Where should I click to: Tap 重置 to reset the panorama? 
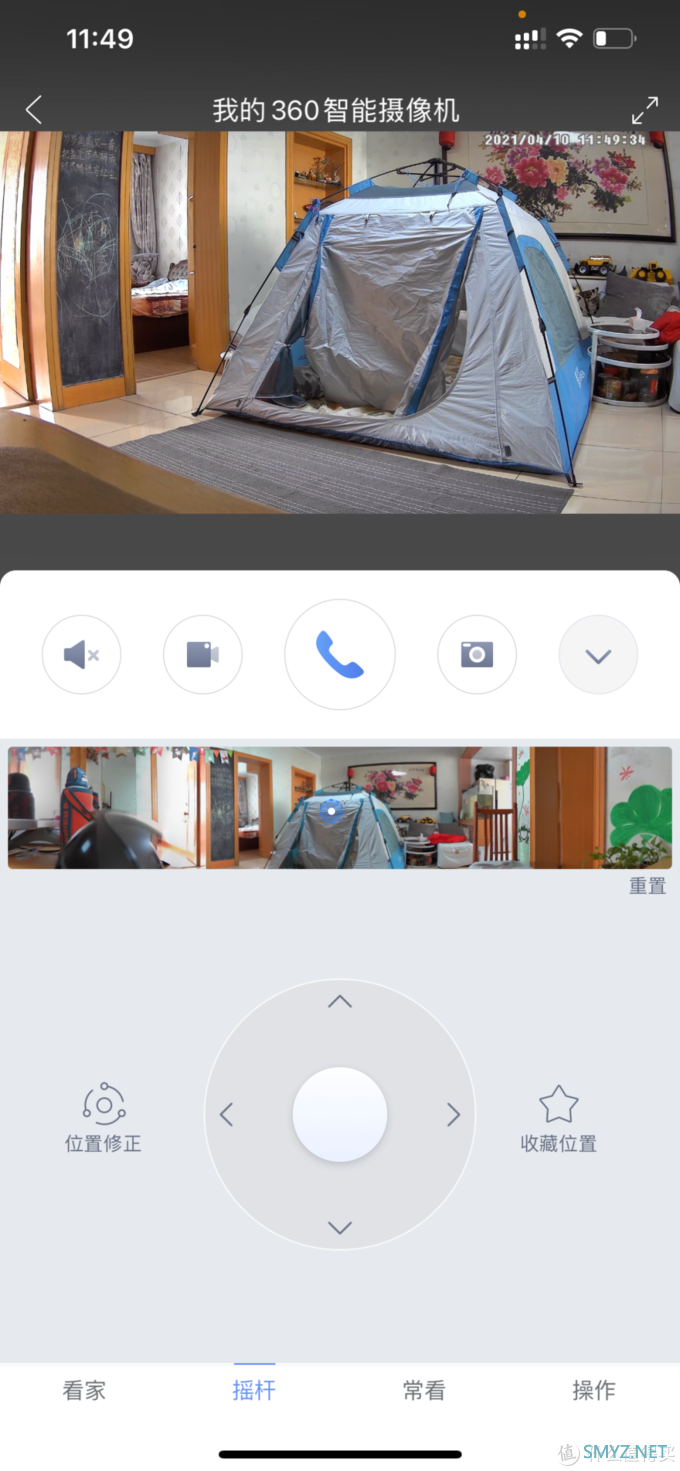click(x=647, y=886)
